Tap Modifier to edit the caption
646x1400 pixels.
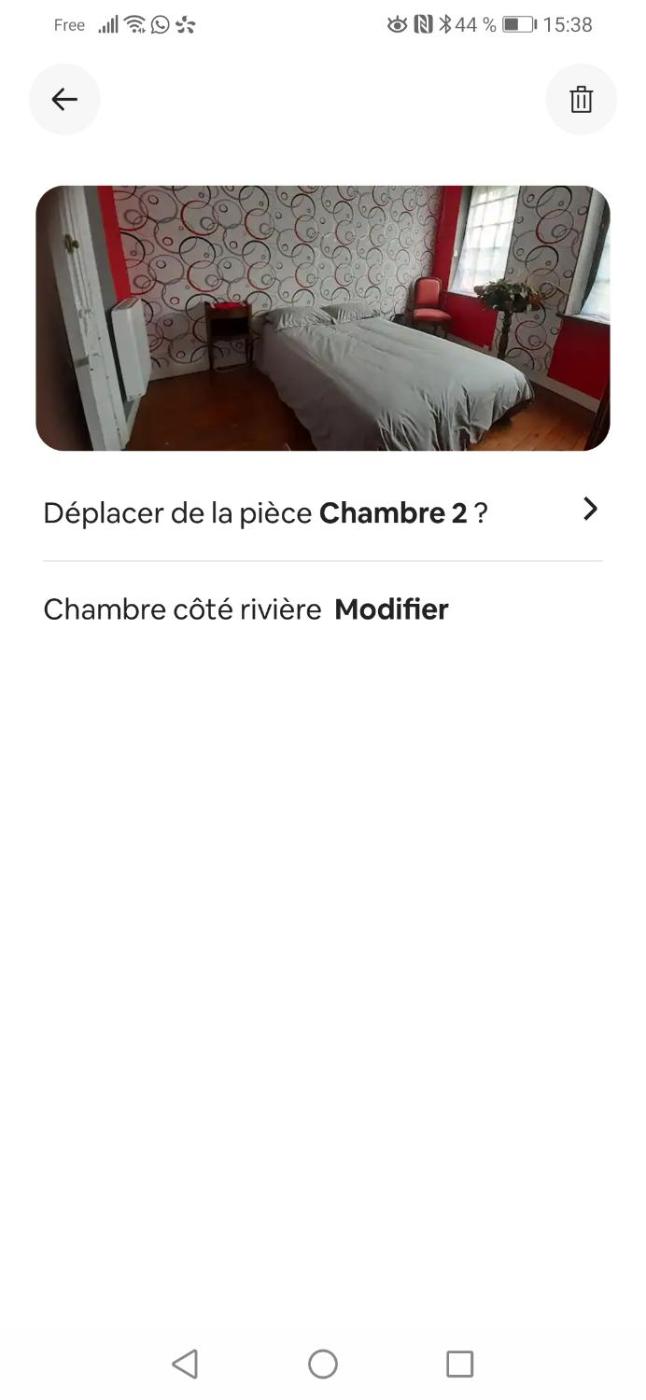click(391, 609)
